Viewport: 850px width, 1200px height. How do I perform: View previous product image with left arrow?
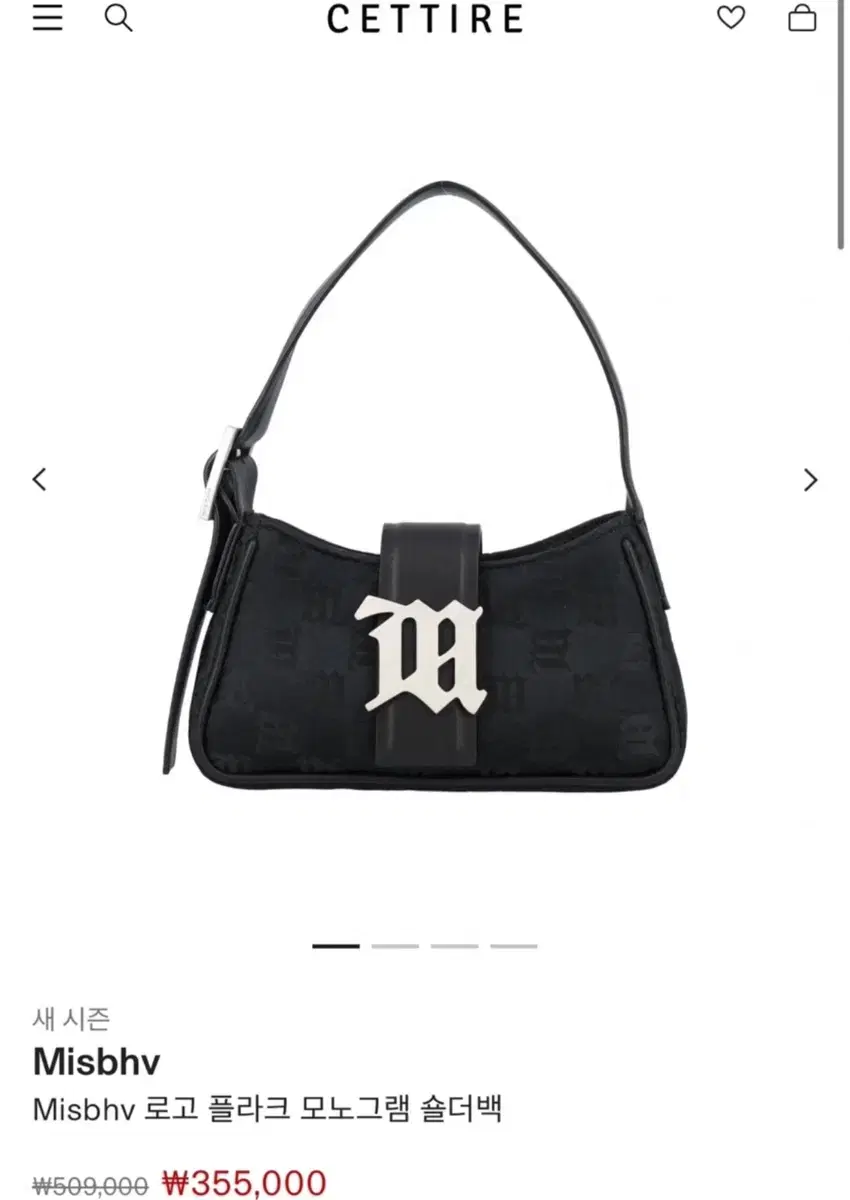point(39,480)
